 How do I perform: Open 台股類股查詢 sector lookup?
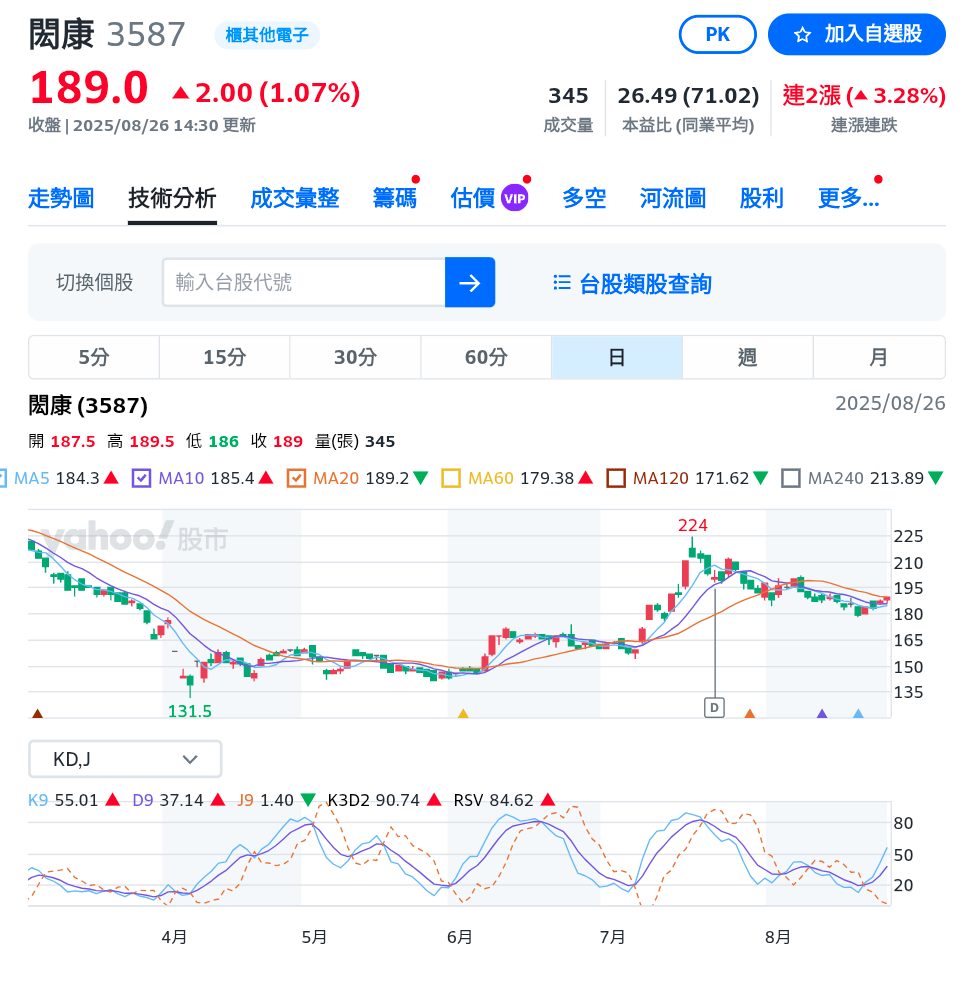632,283
